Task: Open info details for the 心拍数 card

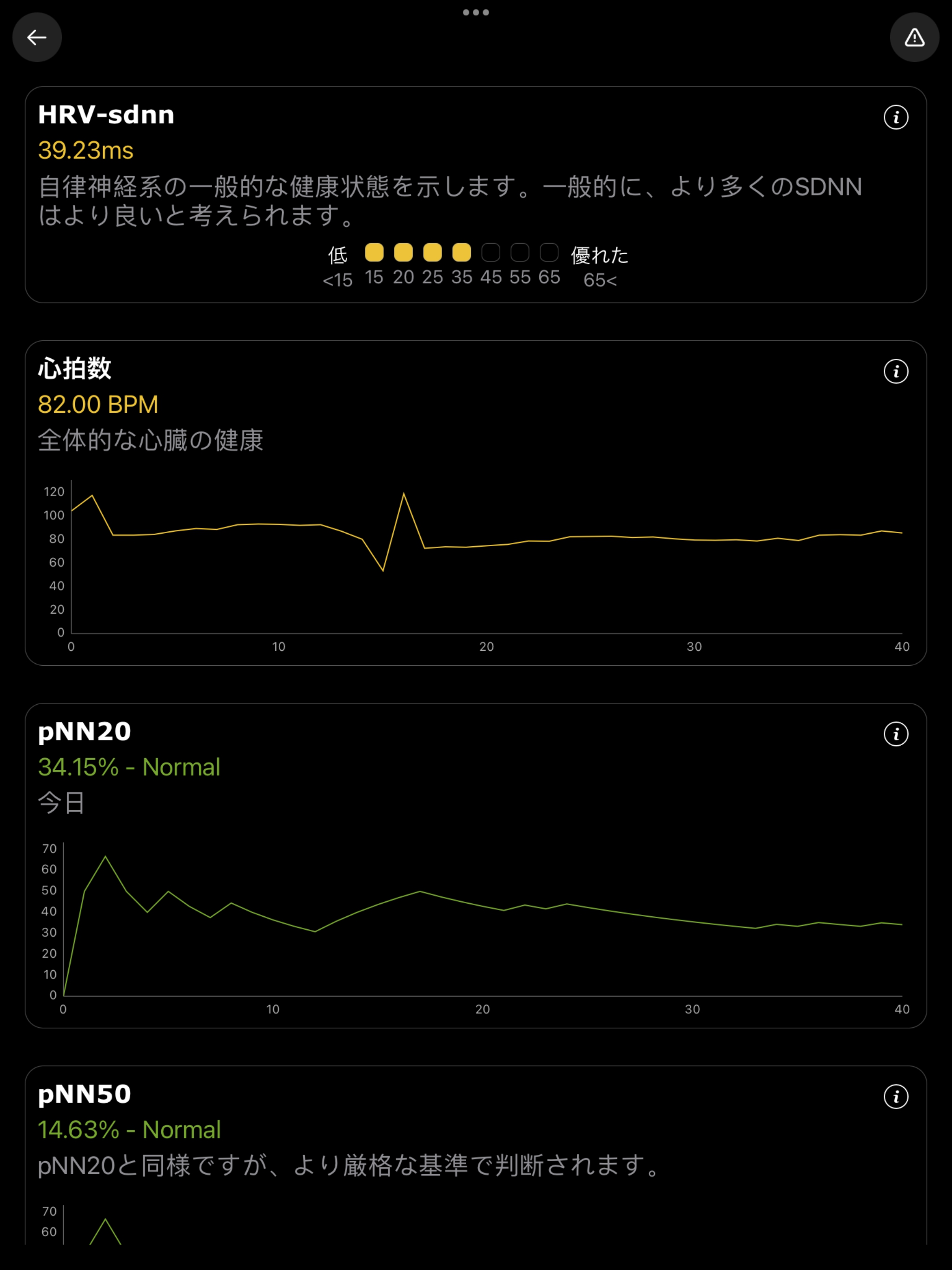Action: (x=896, y=371)
